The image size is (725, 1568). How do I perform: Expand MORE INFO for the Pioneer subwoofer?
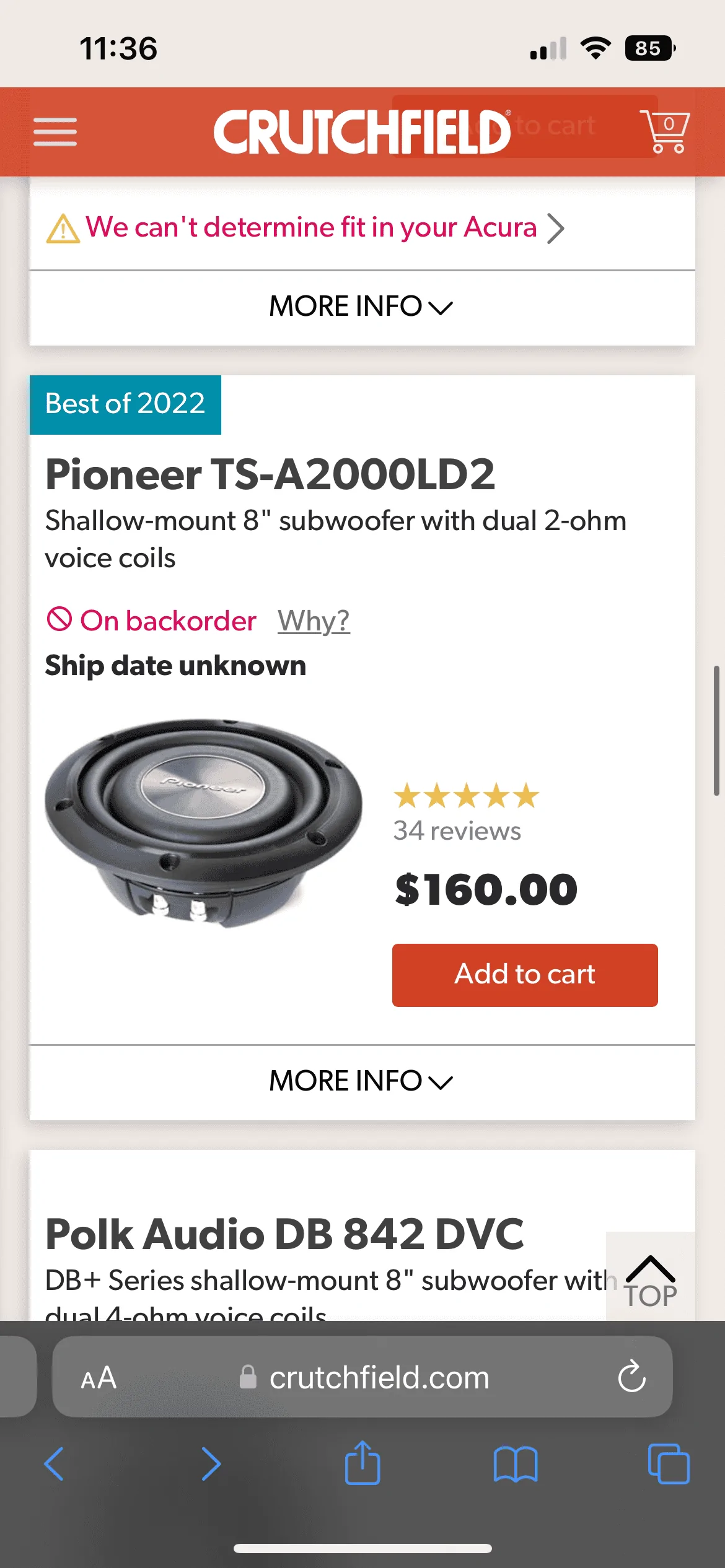tap(362, 1081)
